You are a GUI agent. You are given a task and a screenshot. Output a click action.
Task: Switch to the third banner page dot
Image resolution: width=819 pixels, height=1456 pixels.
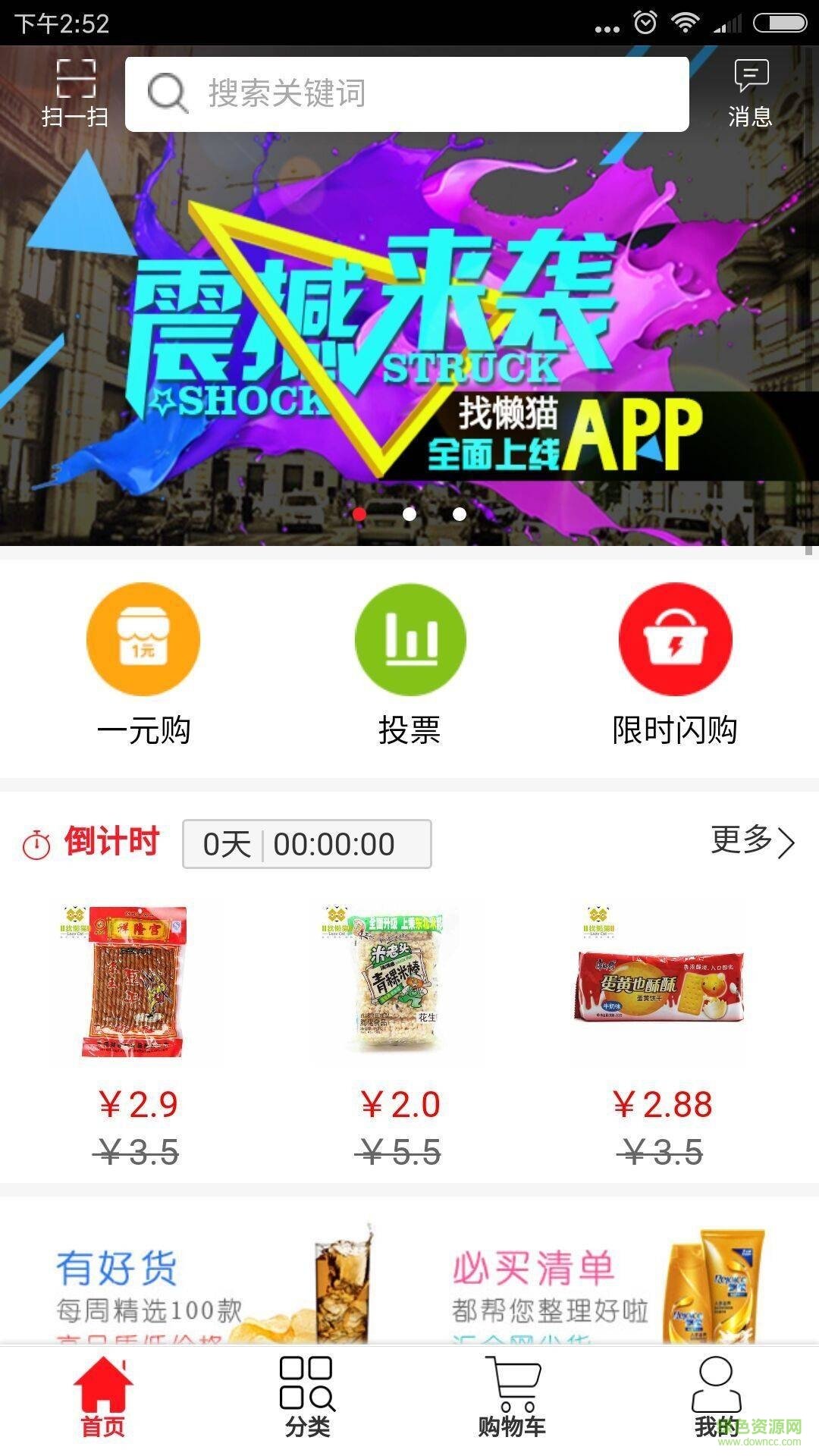click(458, 514)
